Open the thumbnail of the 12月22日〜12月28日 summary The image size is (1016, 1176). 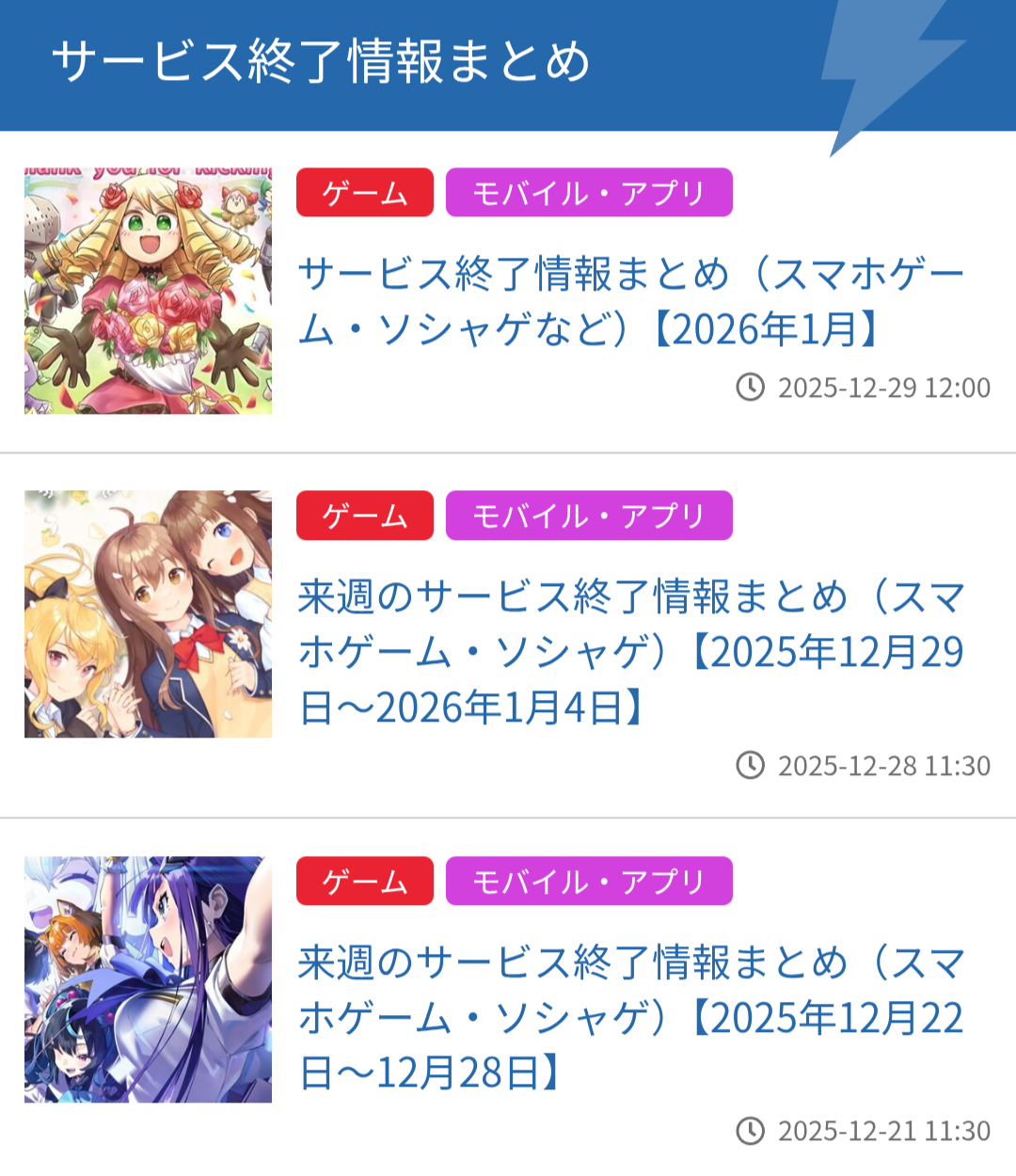[x=148, y=979]
